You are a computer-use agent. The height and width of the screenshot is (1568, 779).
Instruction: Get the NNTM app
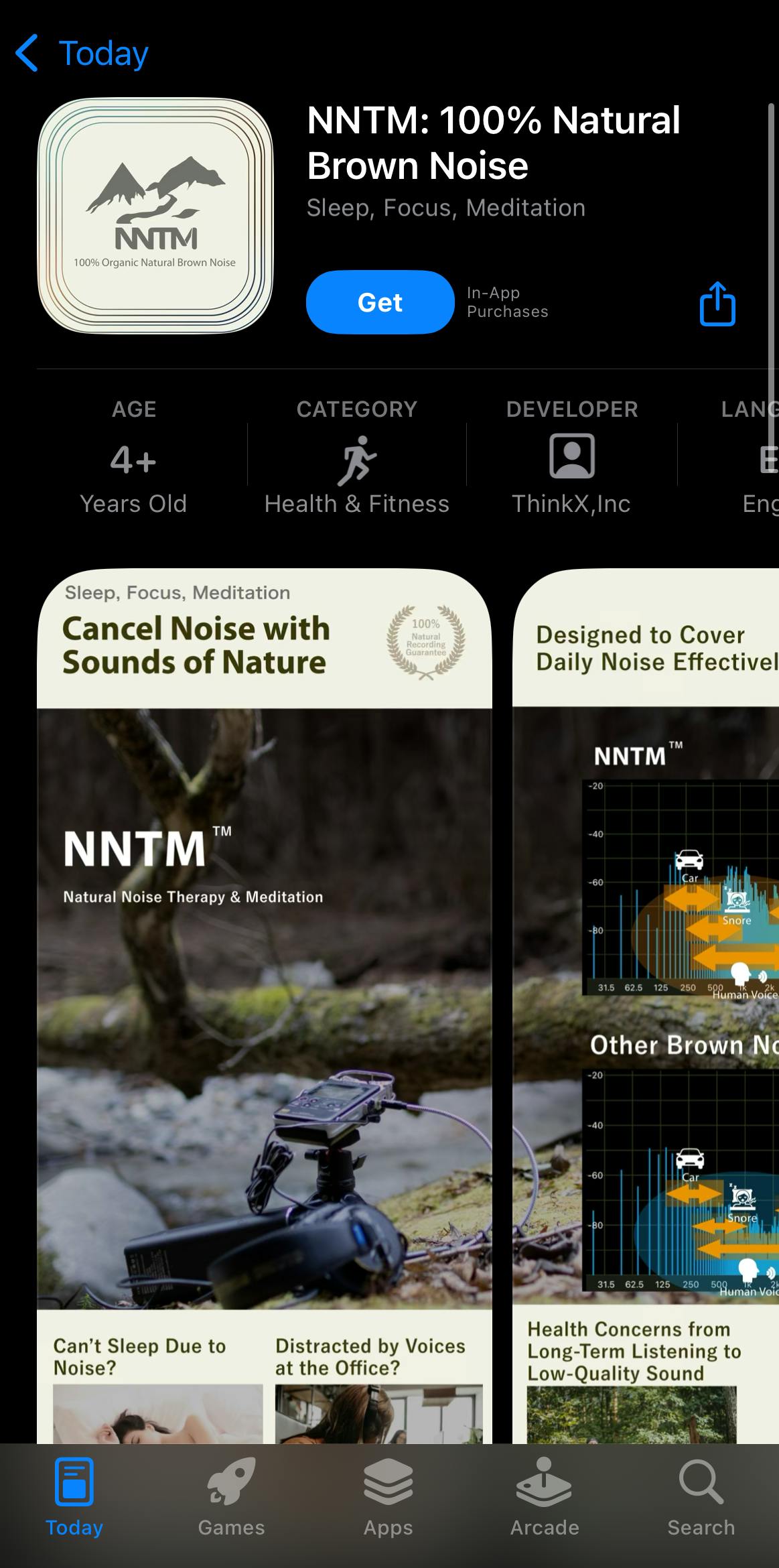coord(380,302)
